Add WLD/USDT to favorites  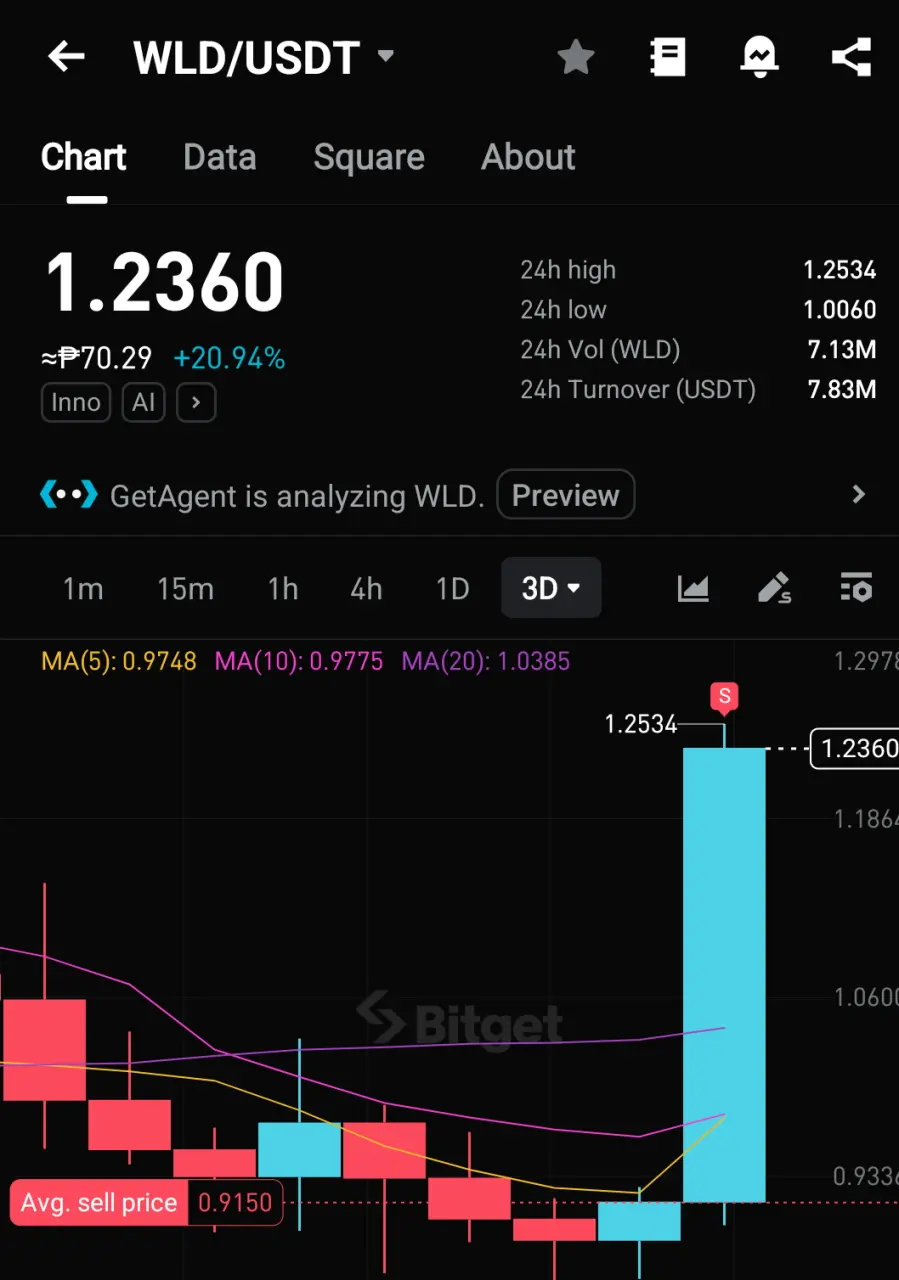(x=576, y=57)
